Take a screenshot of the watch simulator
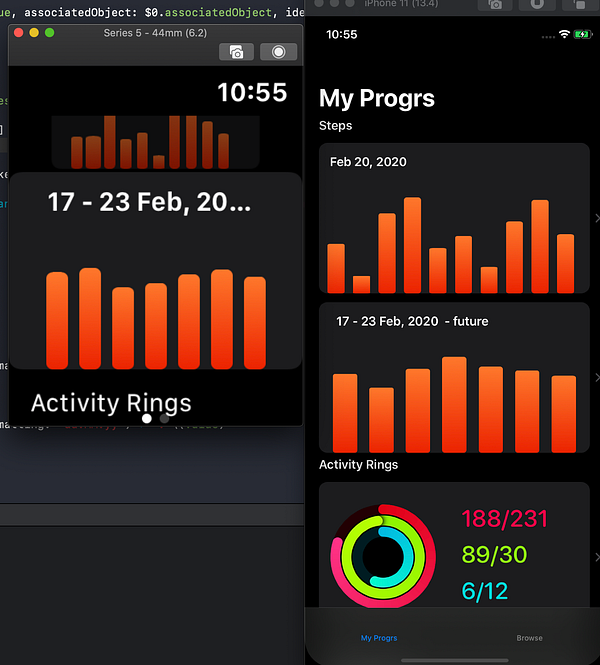This screenshot has height=665, width=600. coord(237,52)
